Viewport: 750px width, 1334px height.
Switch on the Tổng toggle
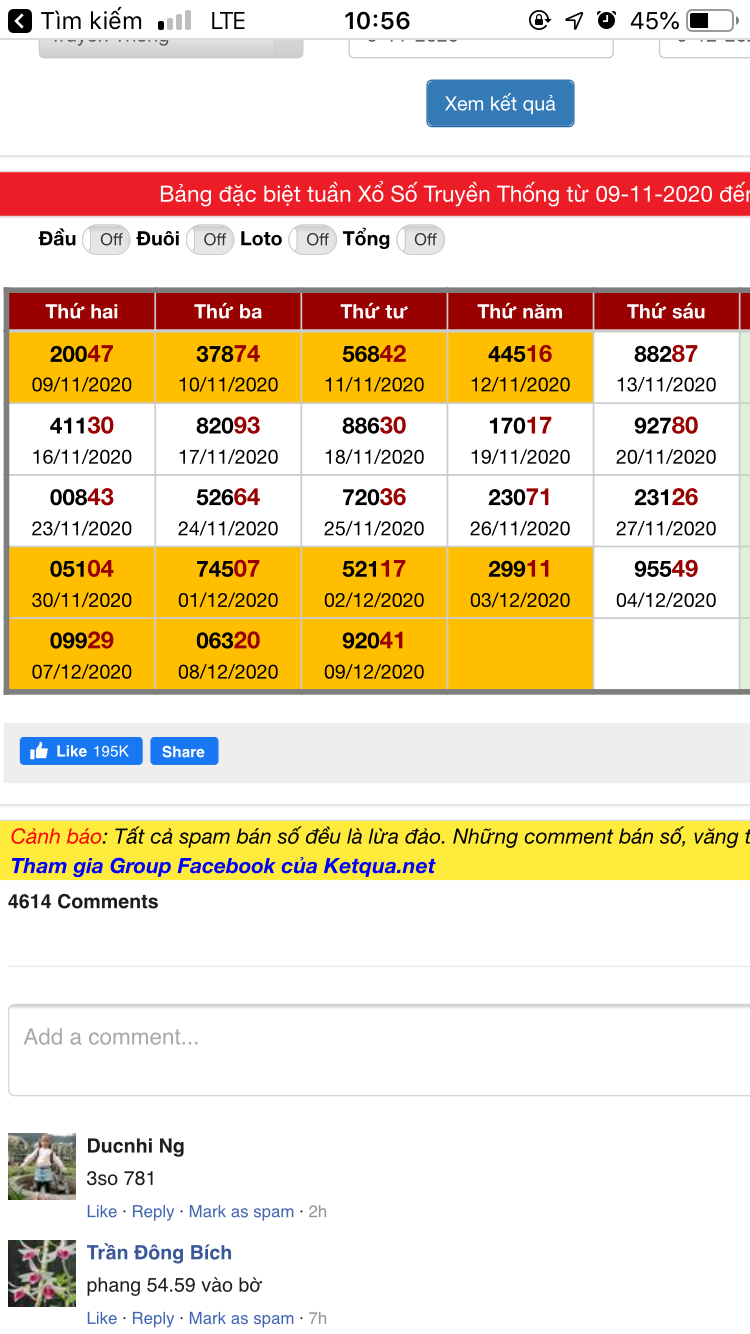tap(421, 240)
